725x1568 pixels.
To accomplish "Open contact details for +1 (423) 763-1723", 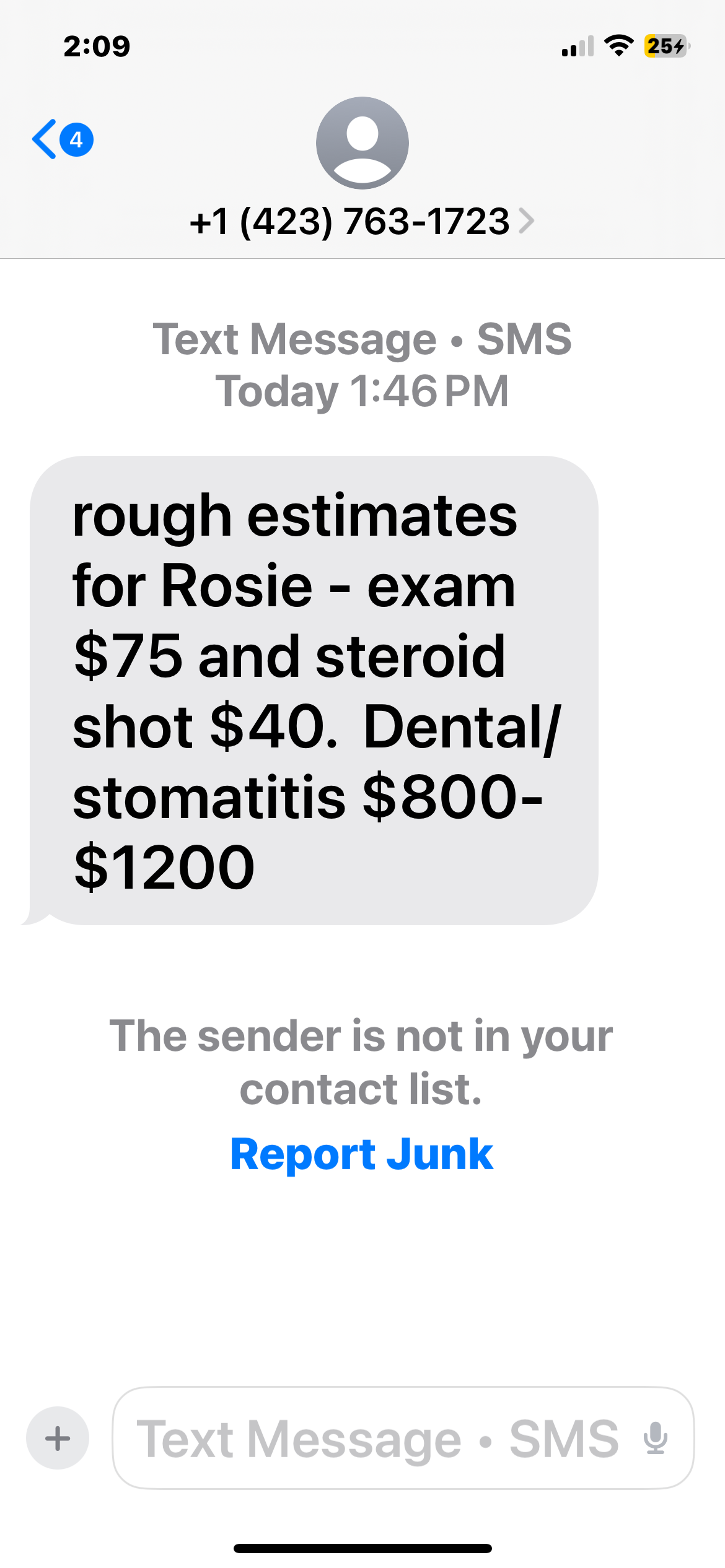I will click(362, 222).
